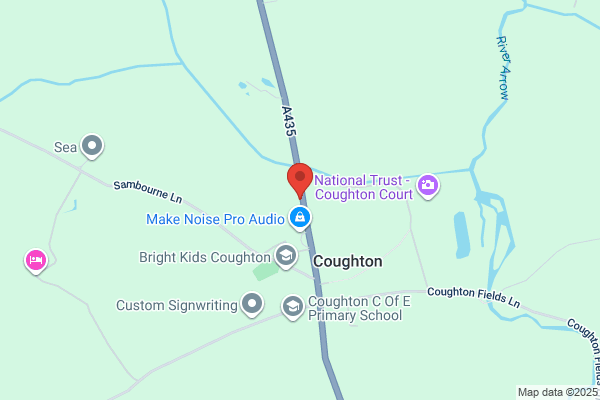The image size is (600, 400).
Task: Tap the Sea place pin
Action: [92, 147]
